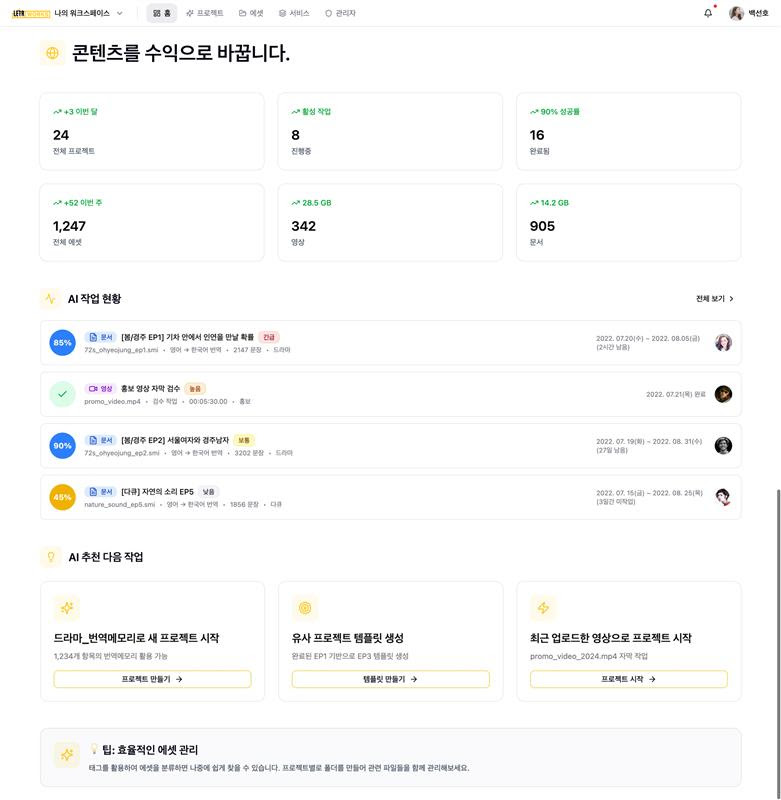Tap the 템플릿 만들기 button

[390, 679]
